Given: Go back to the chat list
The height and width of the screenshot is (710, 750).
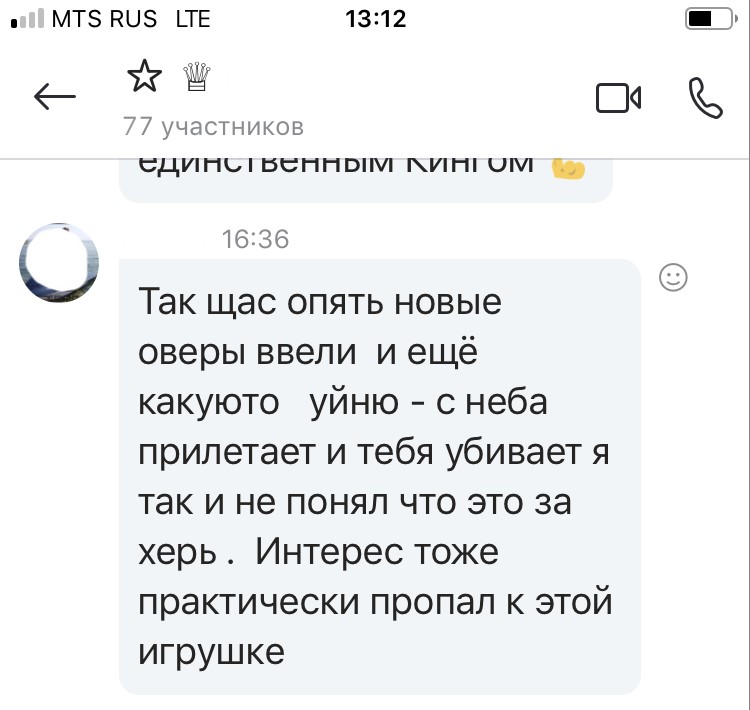Looking at the screenshot, I should click(x=55, y=97).
